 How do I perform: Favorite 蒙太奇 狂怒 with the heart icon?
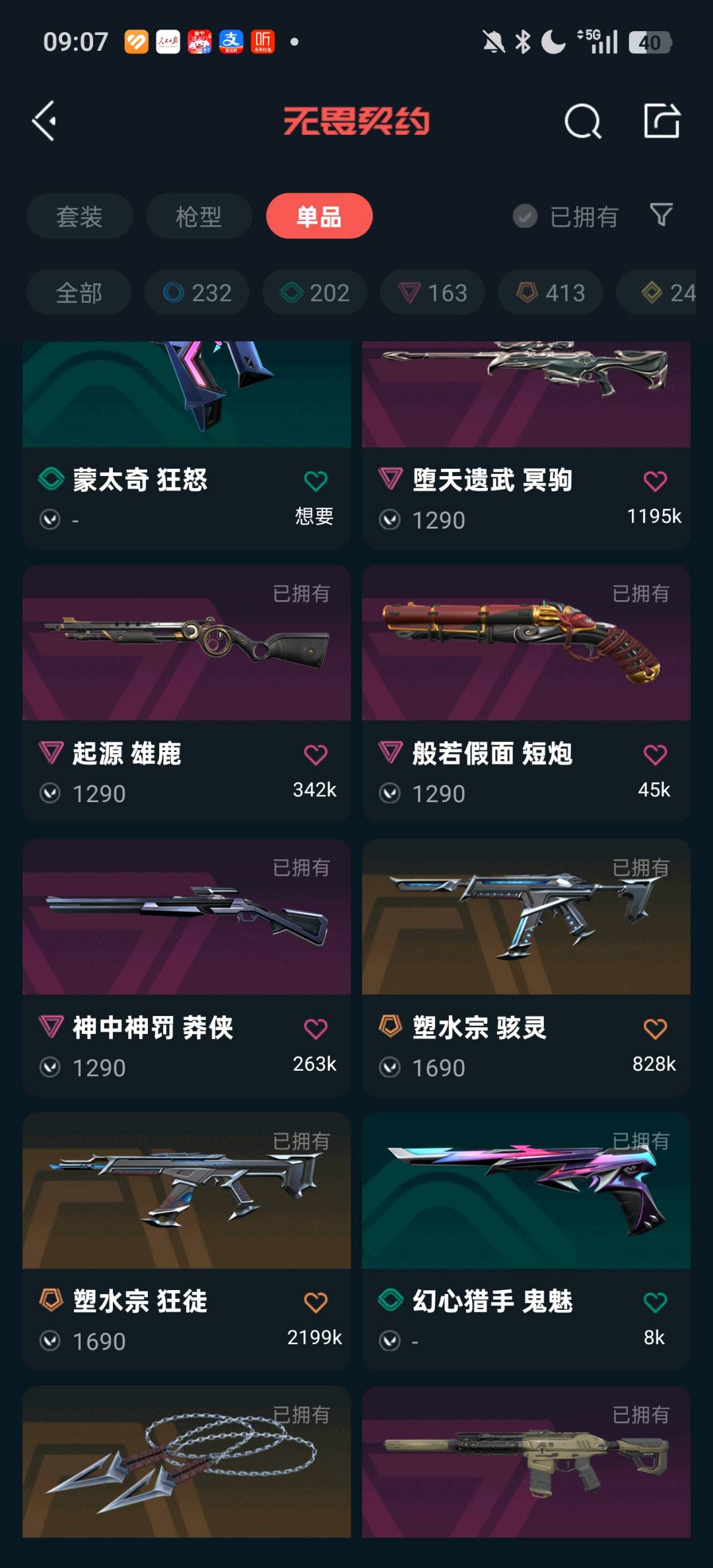coord(316,481)
